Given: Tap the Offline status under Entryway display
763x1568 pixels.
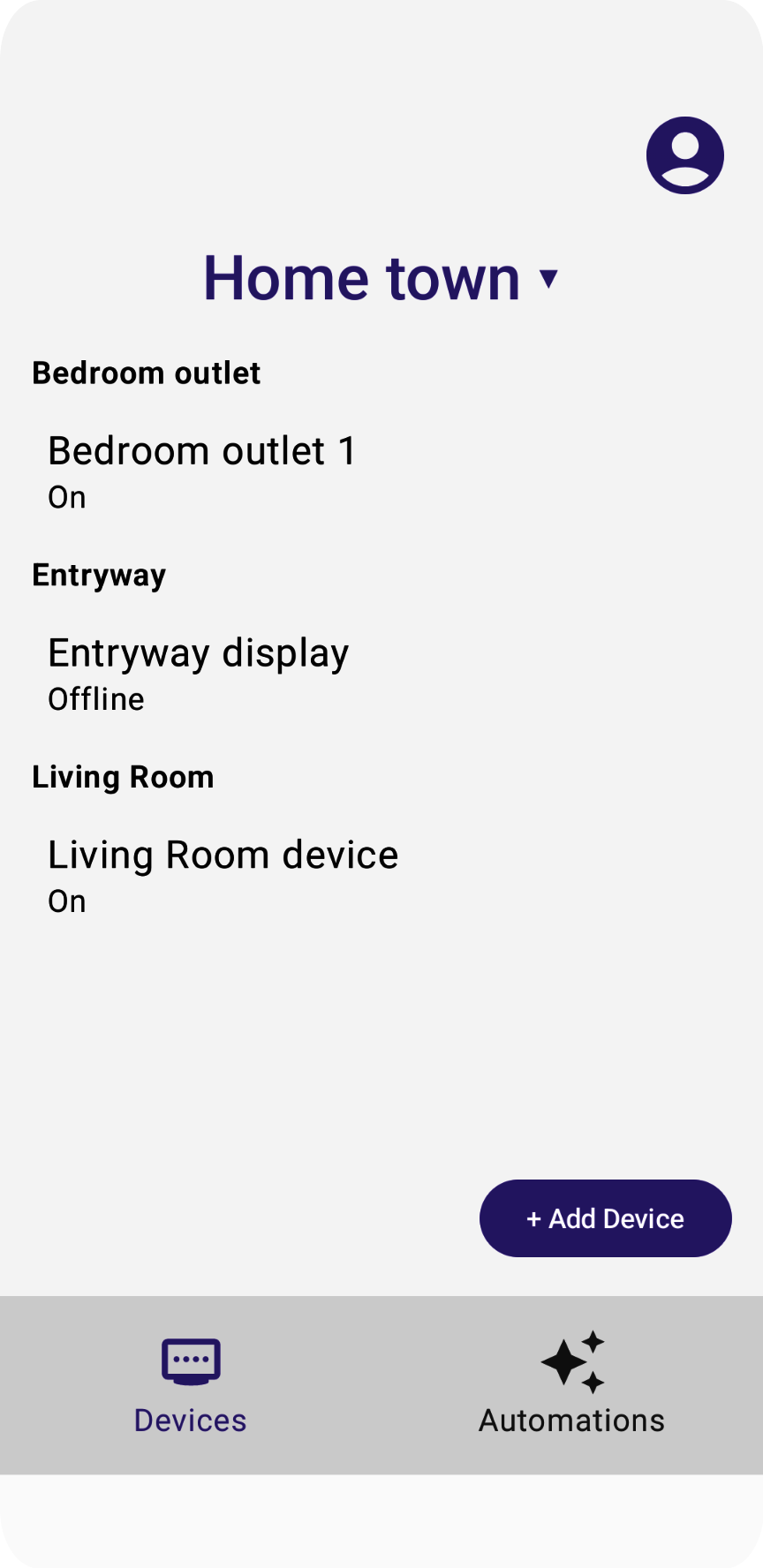Looking at the screenshot, I should [95, 698].
